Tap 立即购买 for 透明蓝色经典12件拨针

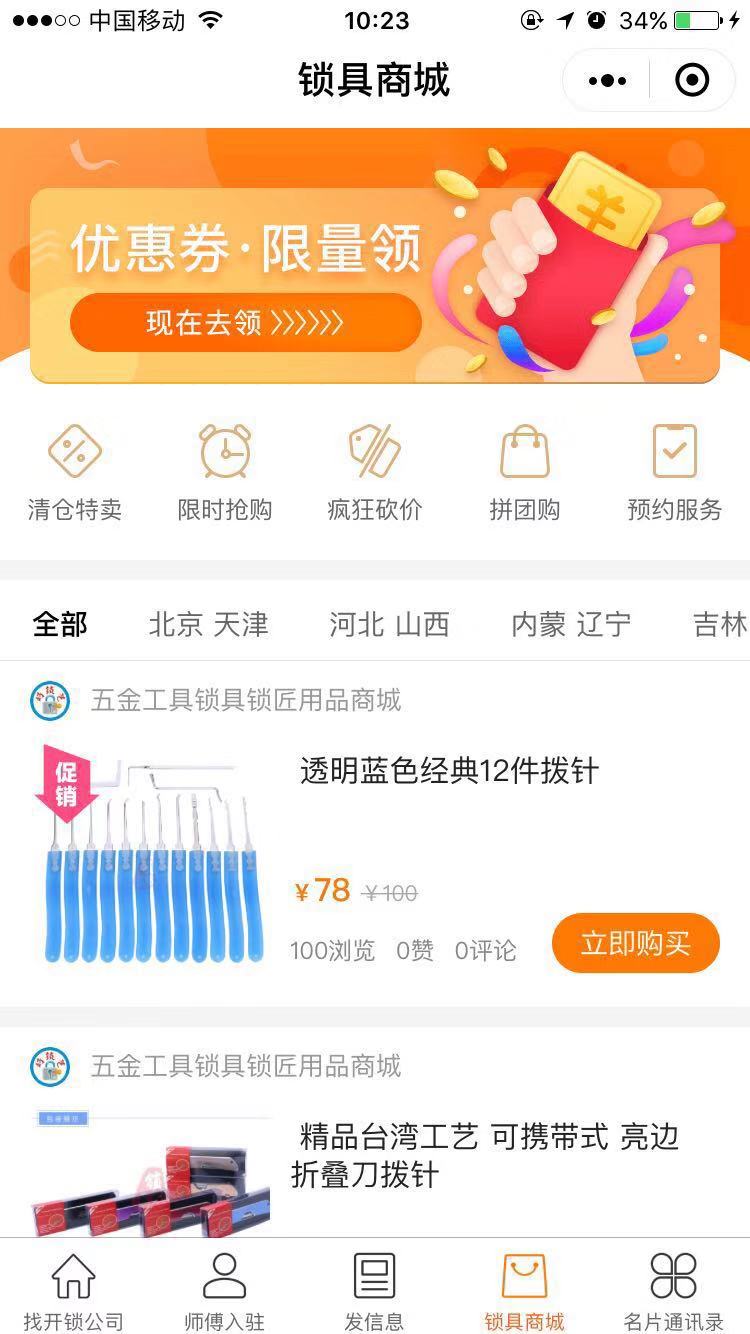coord(635,943)
